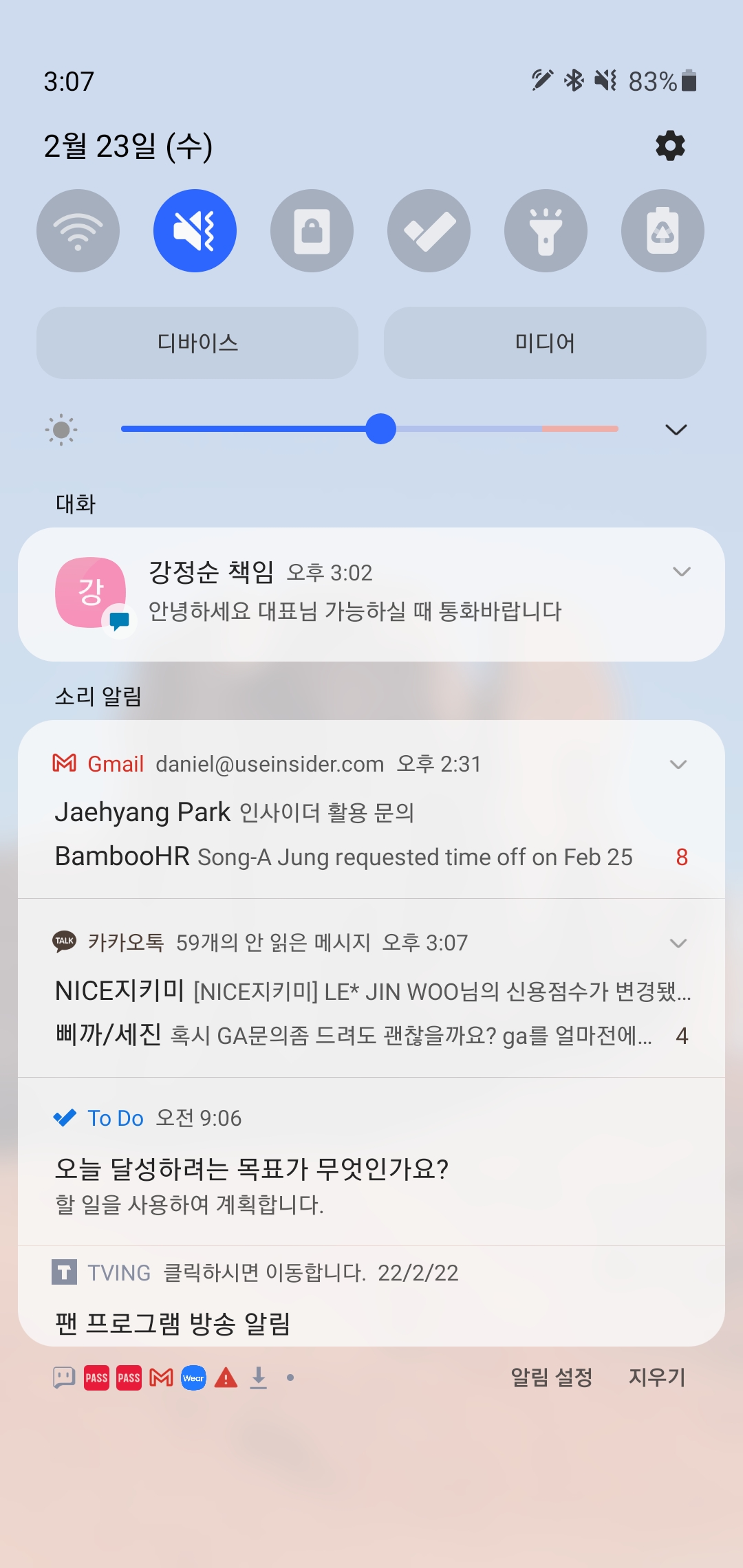The height and width of the screenshot is (1568, 743).
Task: Open the message from 강정순 책임
Action: (x=354, y=611)
